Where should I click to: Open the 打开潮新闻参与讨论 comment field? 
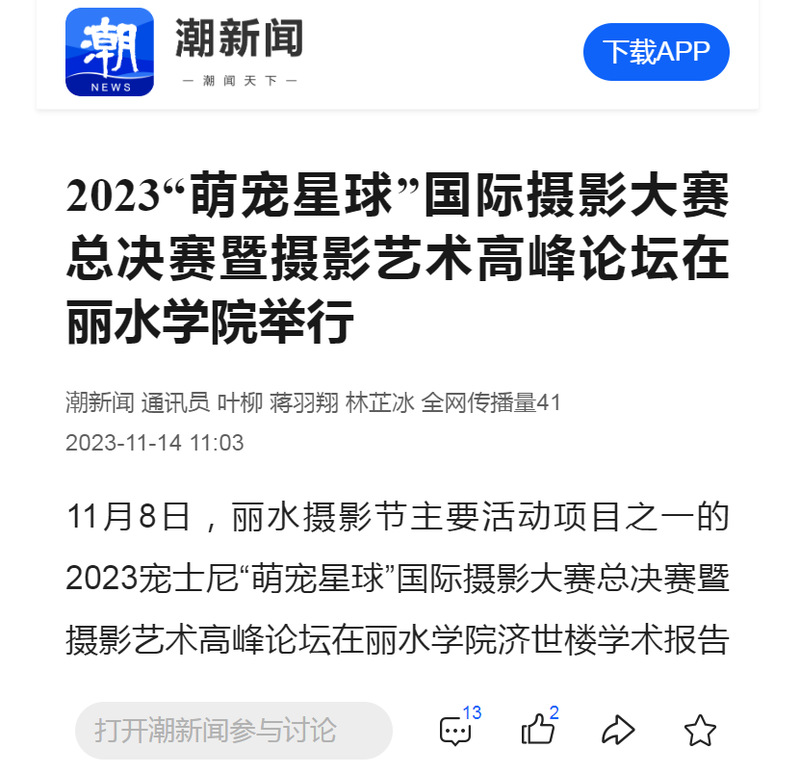[x=233, y=730]
